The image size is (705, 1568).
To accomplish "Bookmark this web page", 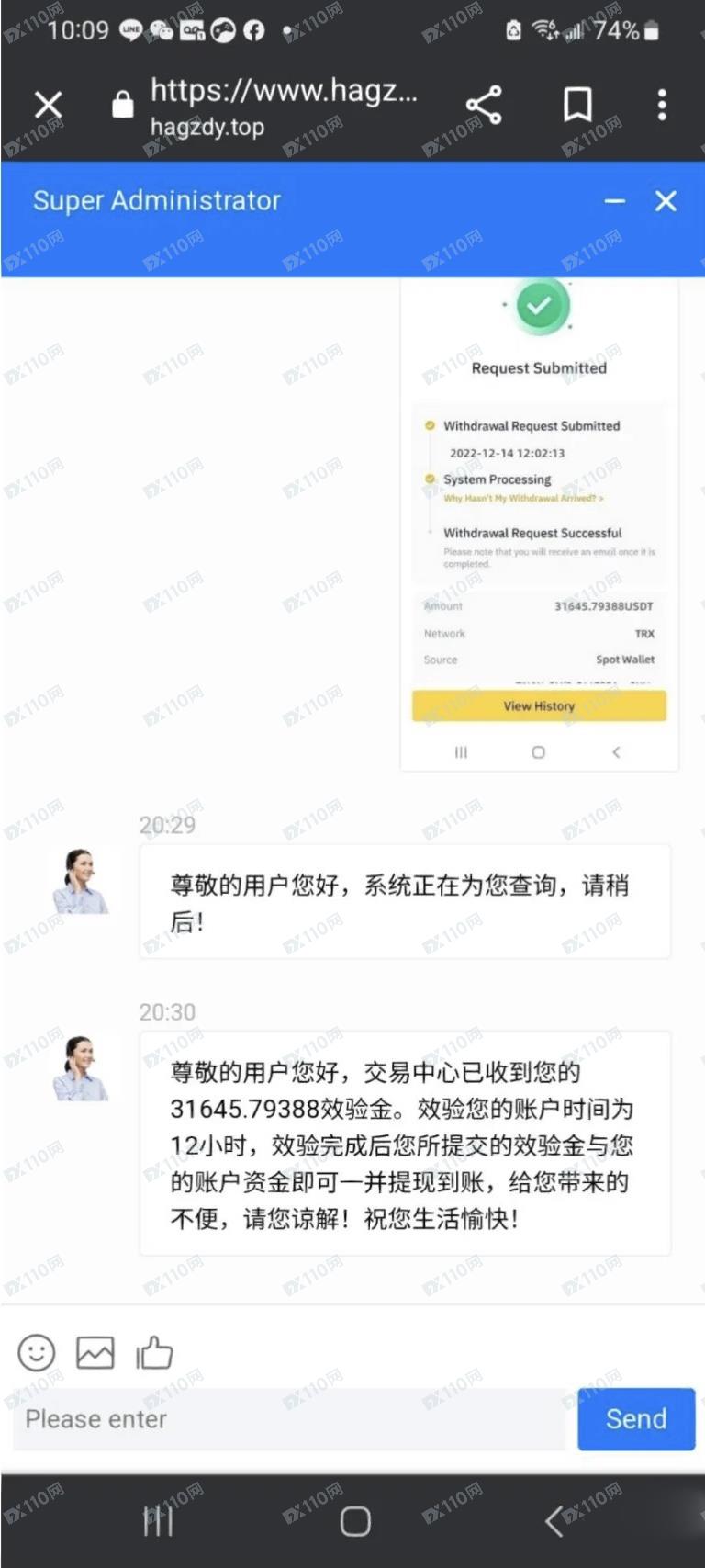I will (576, 105).
